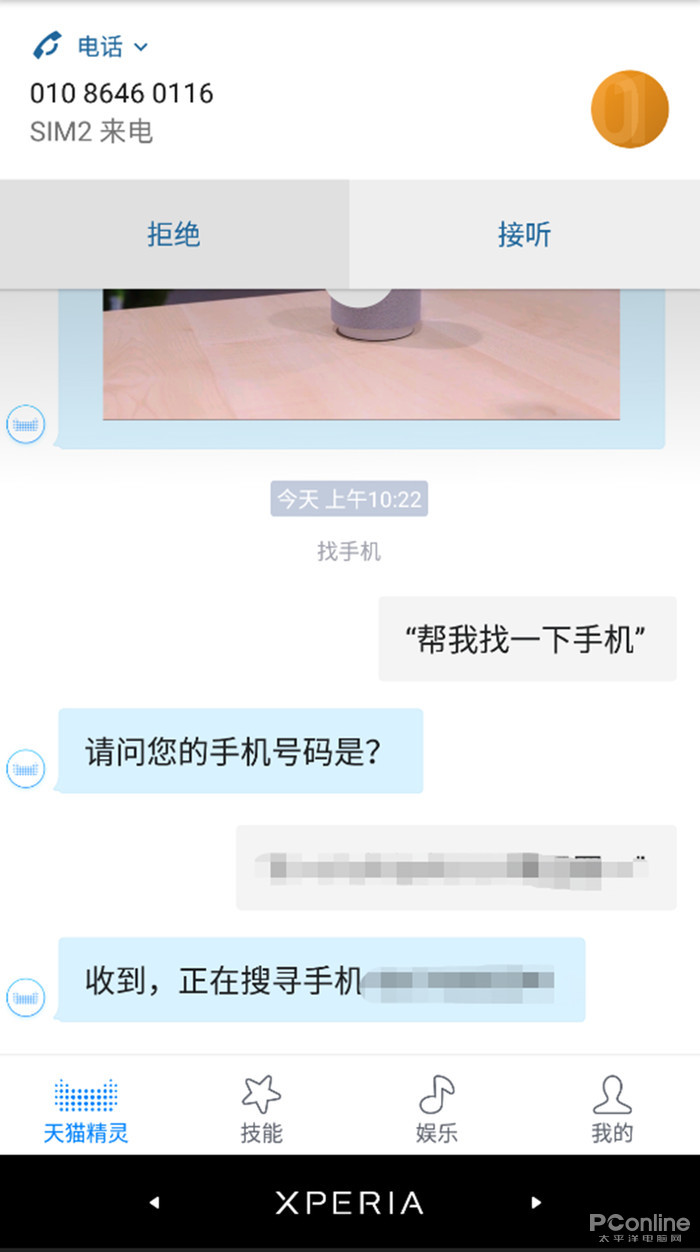Expand the 电话 dropdown in call notification
The height and width of the screenshot is (1252, 700).
[140, 47]
